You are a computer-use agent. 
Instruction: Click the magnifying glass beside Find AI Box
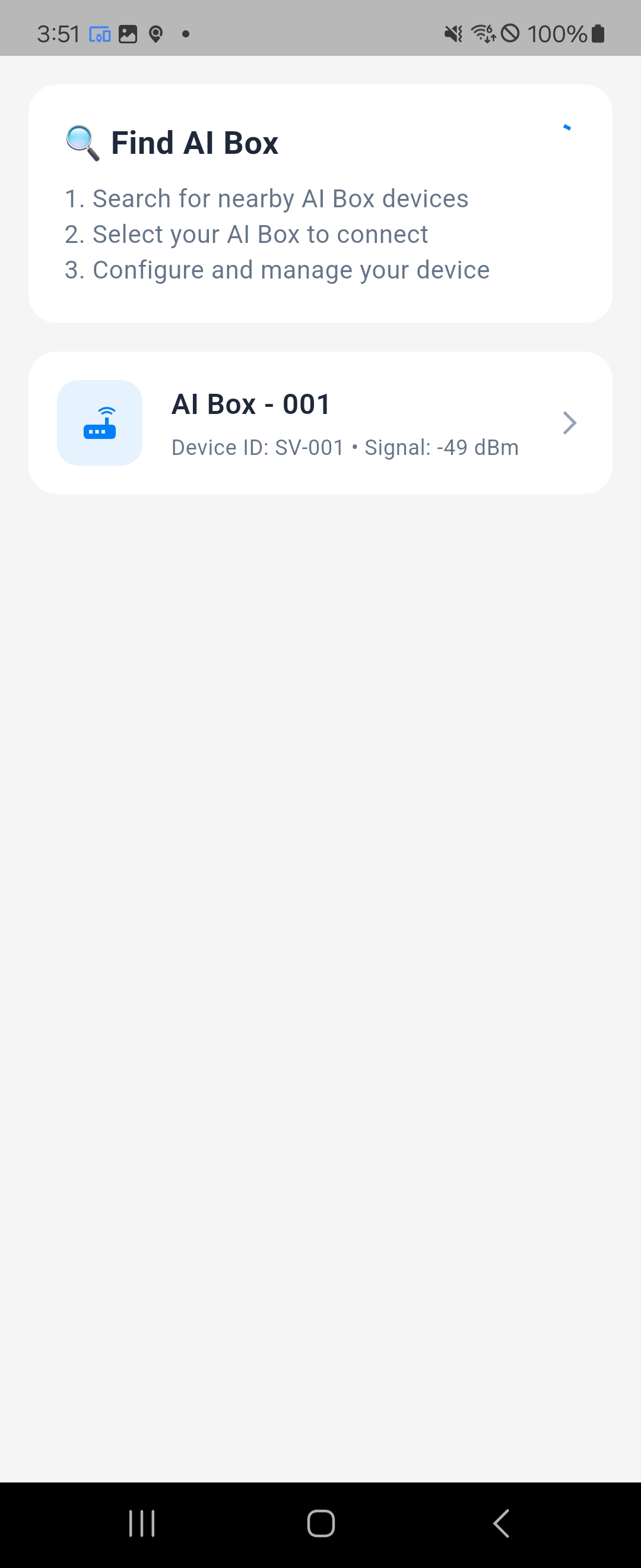click(x=82, y=143)
